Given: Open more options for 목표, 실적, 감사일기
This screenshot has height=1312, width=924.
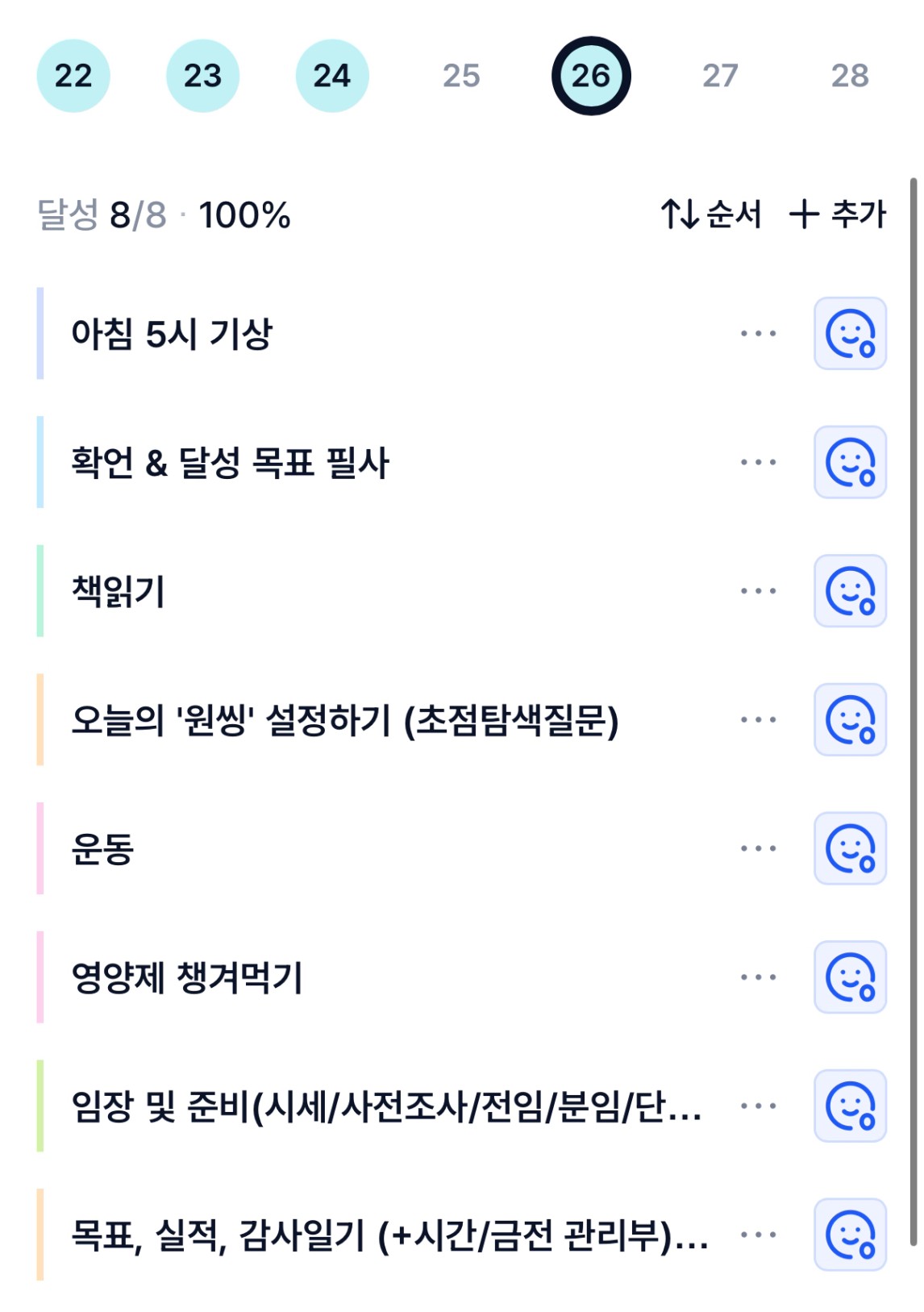Looking at the screenshot, I should click(x=758, y=1235).
